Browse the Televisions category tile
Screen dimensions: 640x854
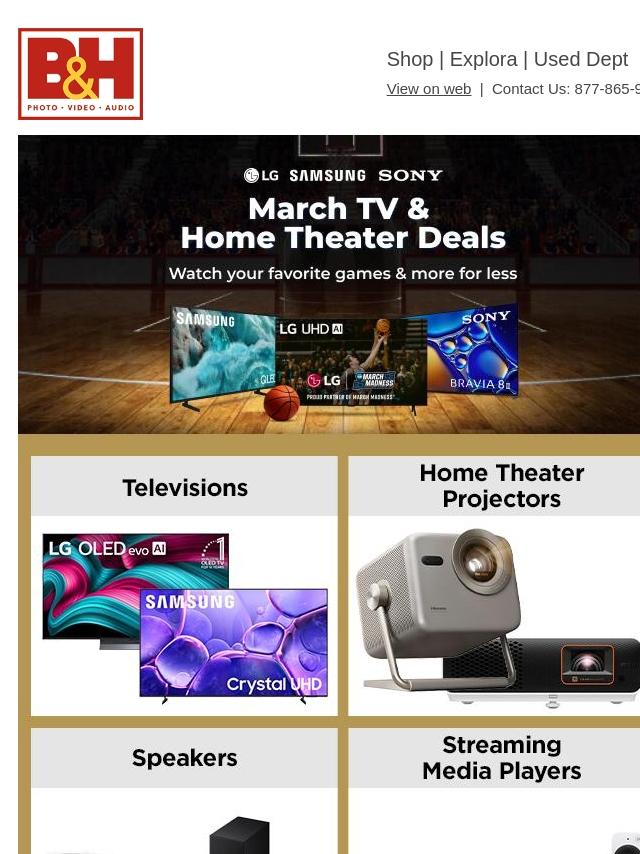184,586
